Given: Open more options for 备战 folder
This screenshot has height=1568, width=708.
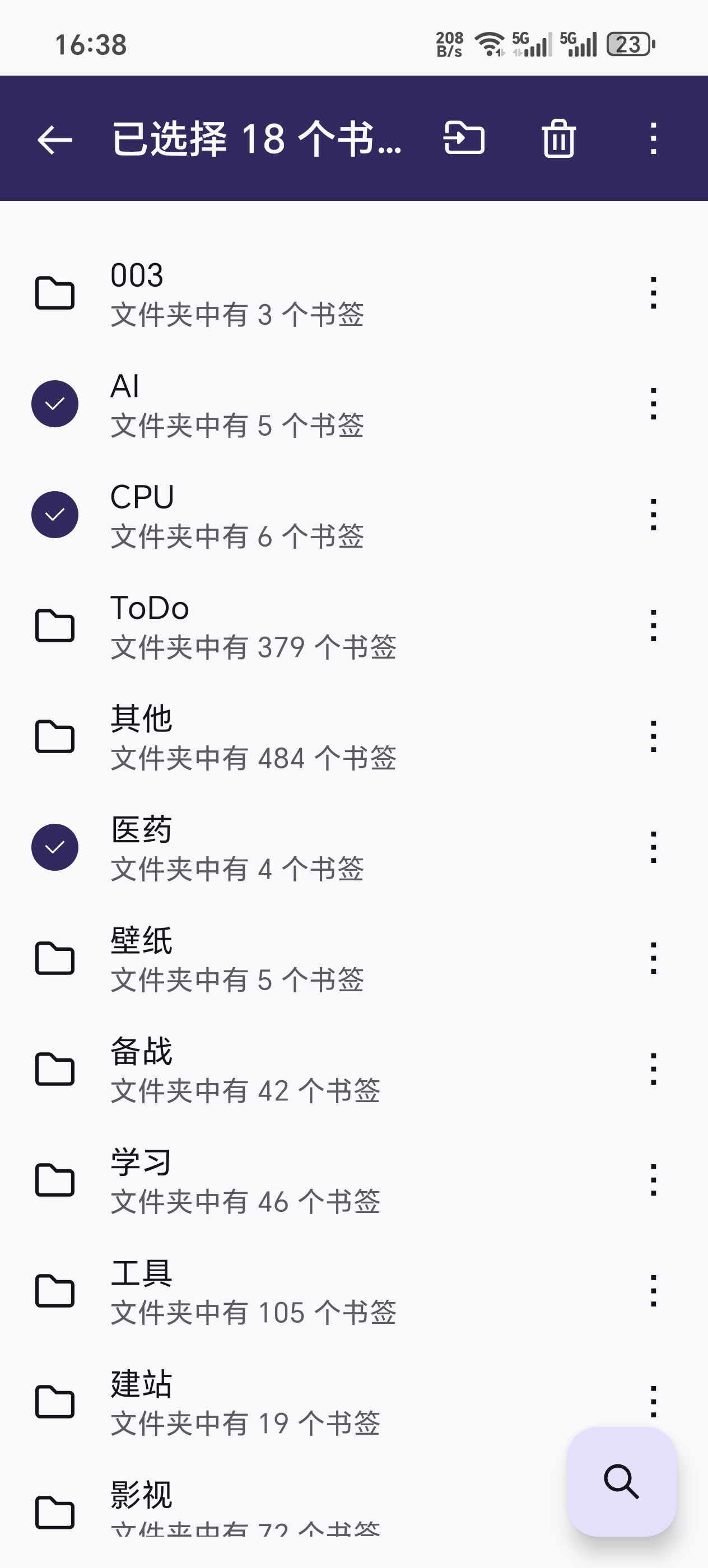Looking at the screenshot, I should pos(653,1070).
